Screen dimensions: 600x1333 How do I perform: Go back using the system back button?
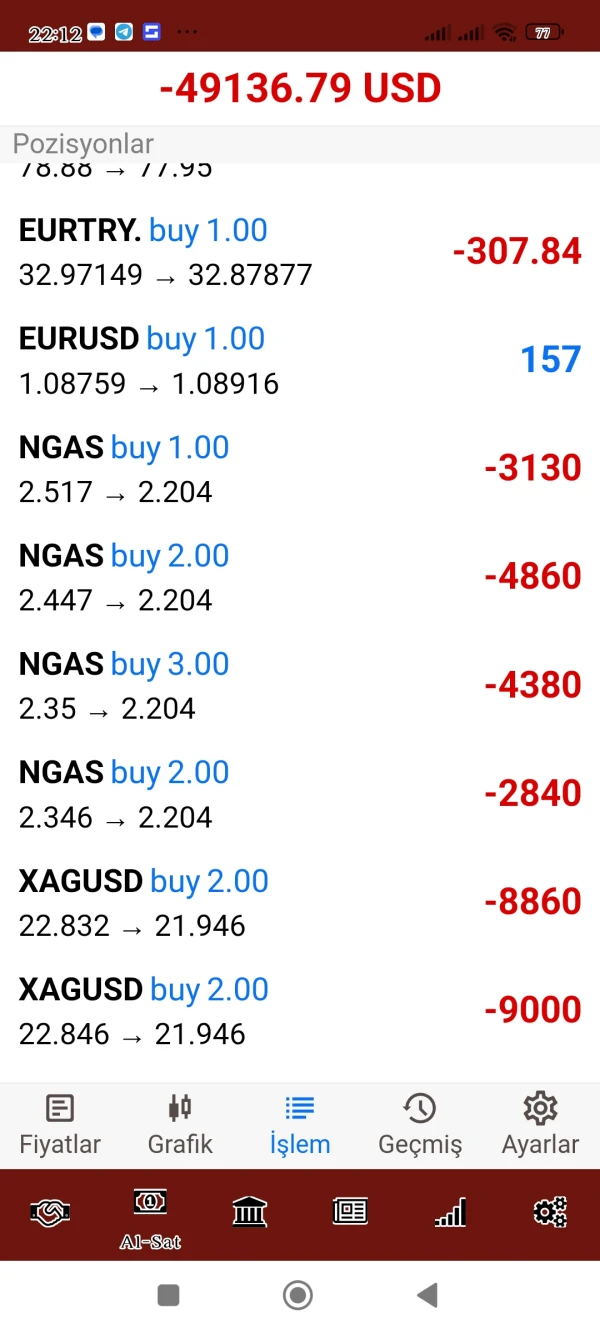click(427, 1296)
